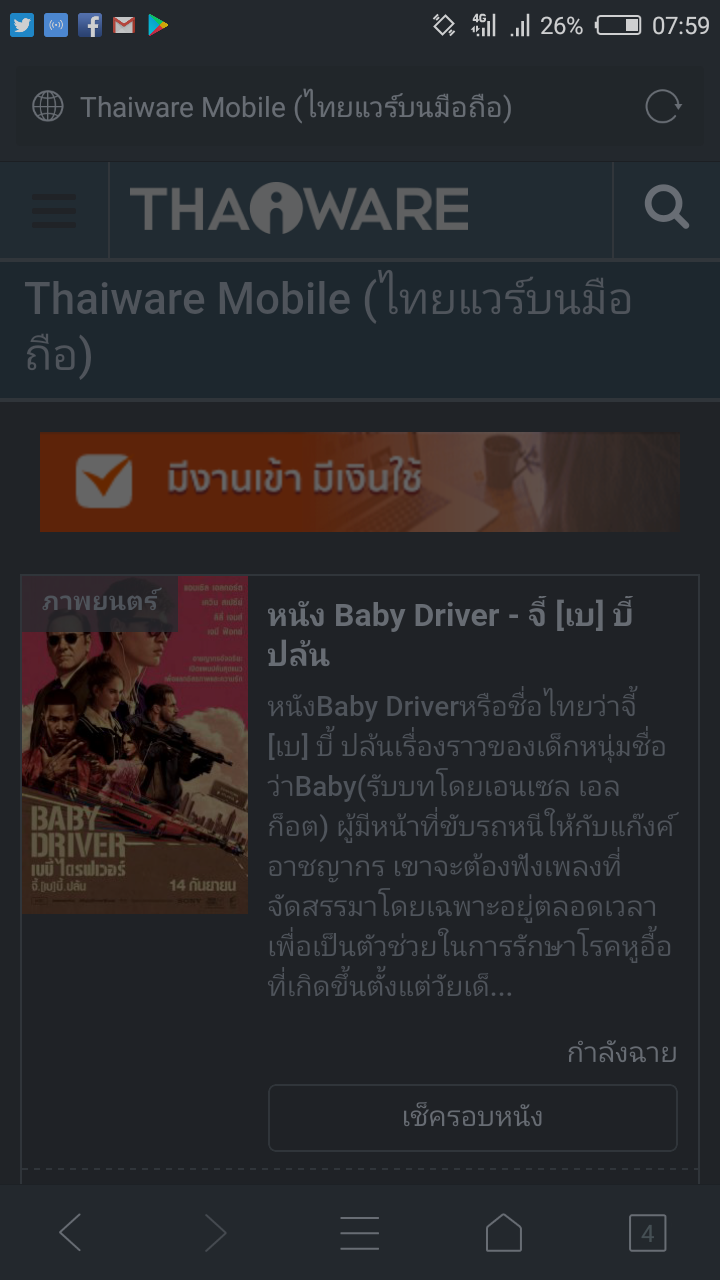Open the browser menu in bottom bar
The image size is (720, 1280).
(359, 1232)
